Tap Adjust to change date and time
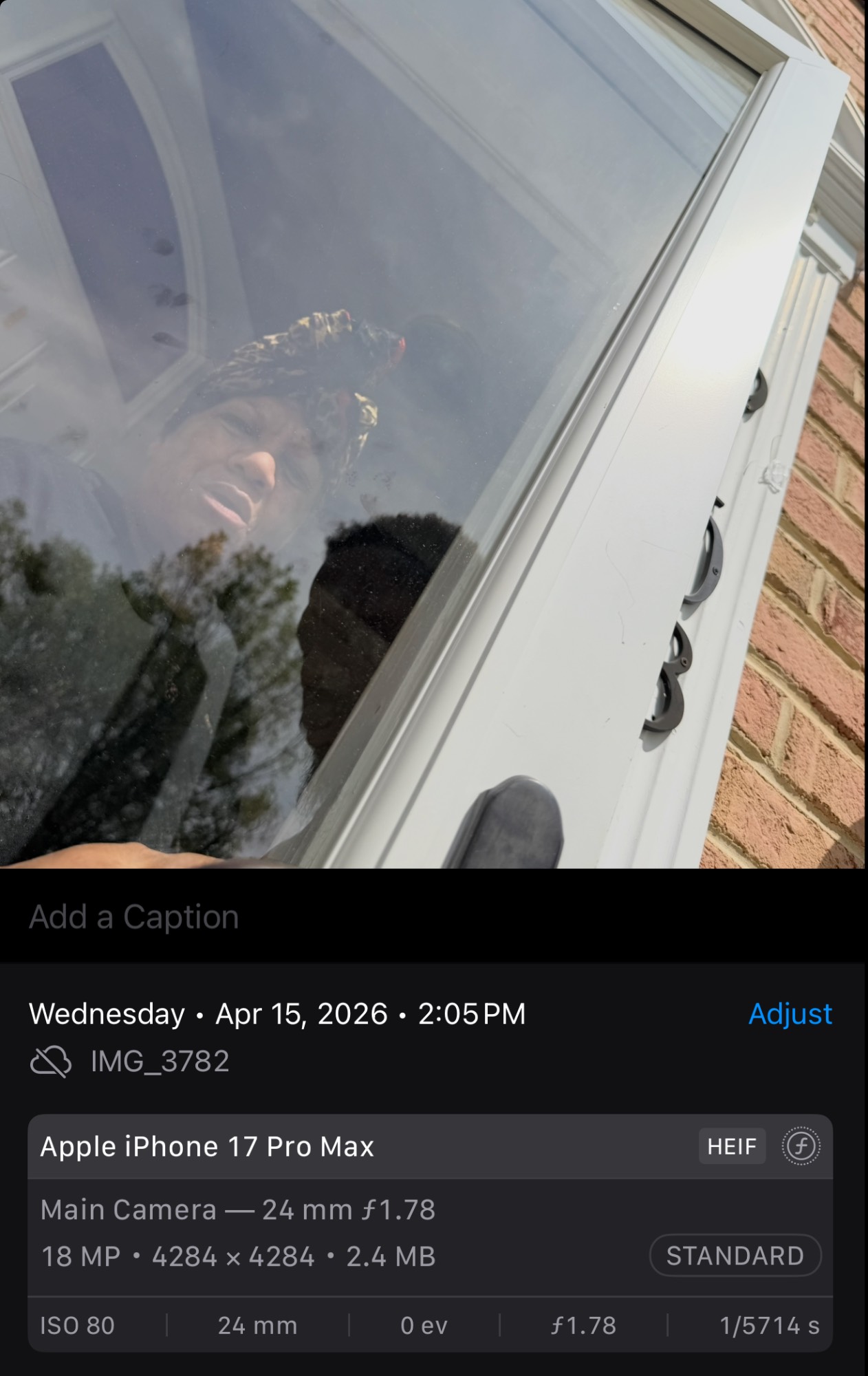The width and height of the screenshot is (868, 1376). pyautogui.click(x=790, y=1013)
